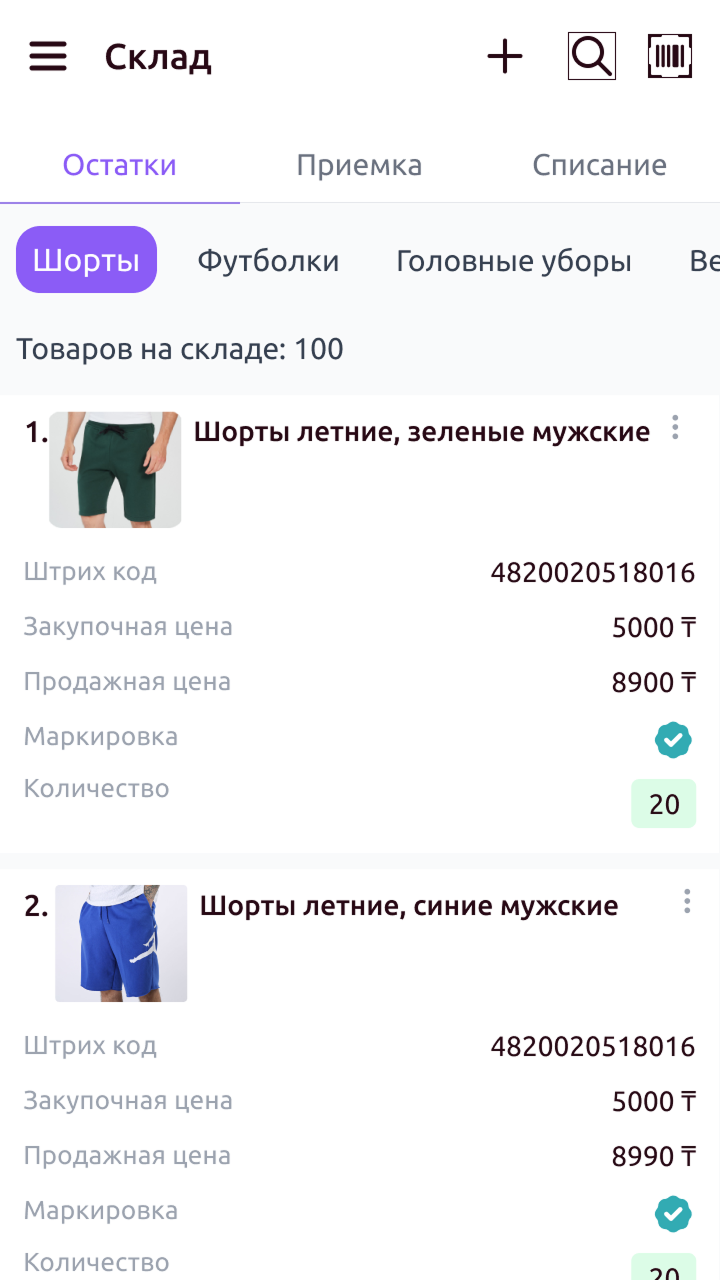Click the barcode number of green shorts
The width and height of the screenshot is (720, 1280).
pos(594,571)
